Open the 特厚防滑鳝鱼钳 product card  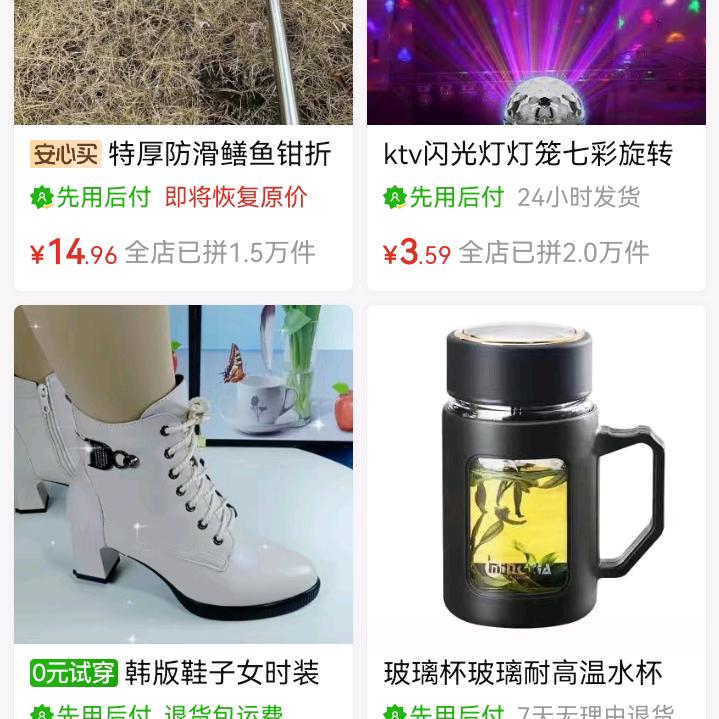click(183, 154)
